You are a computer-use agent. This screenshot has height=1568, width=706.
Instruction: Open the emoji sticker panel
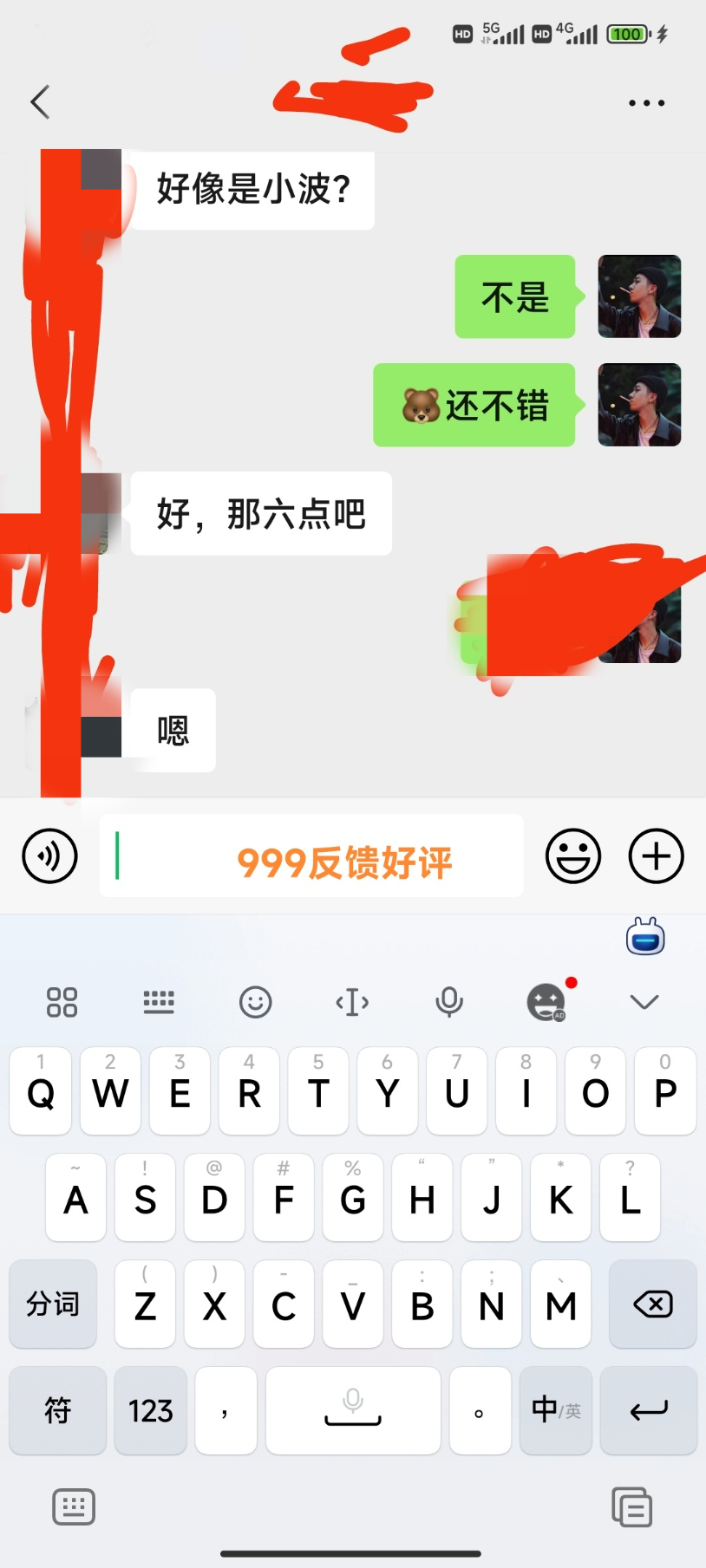click(x=572, y=856)
